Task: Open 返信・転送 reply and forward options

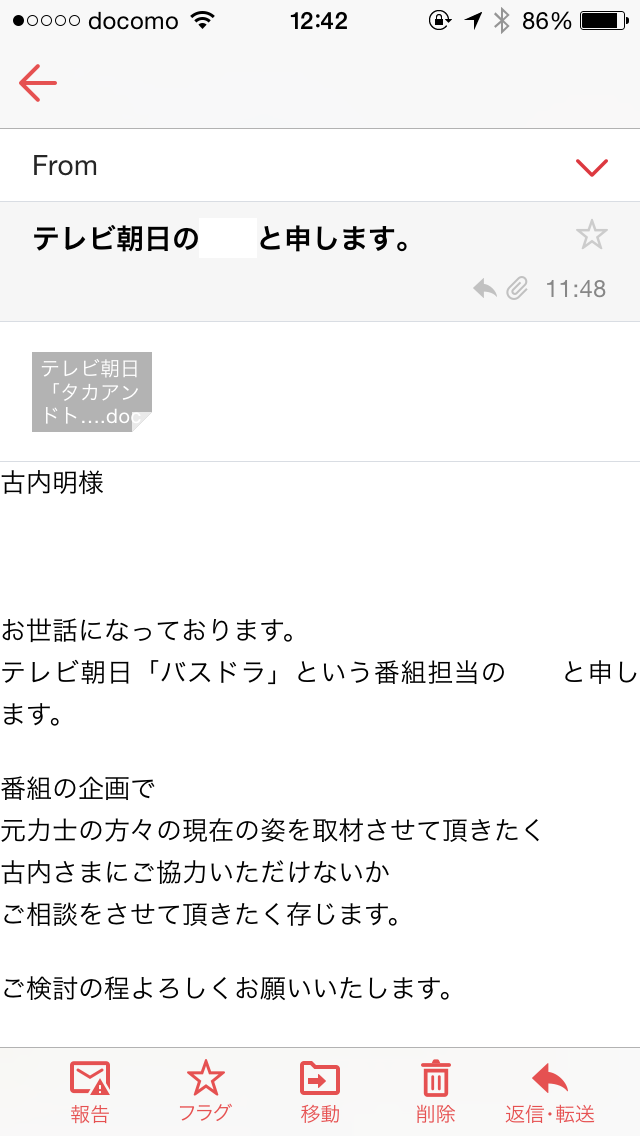Action: pyautogui.click(x=550, y=1091)
